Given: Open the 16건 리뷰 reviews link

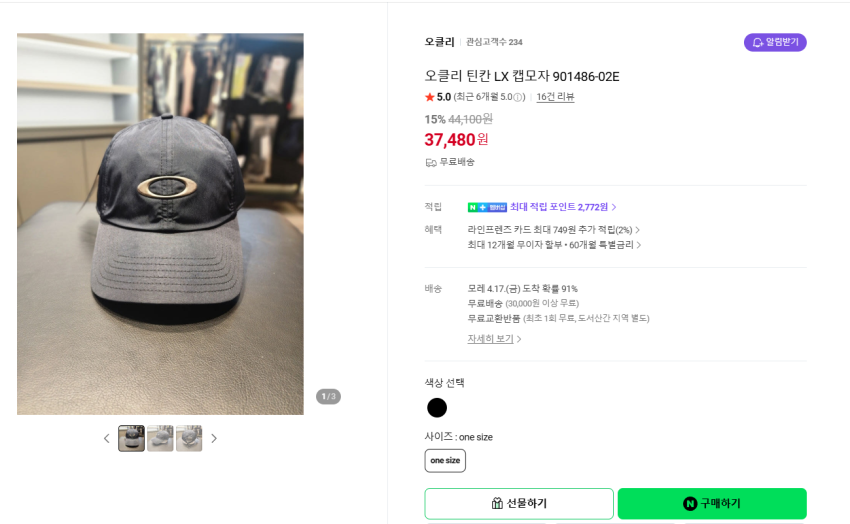Looking at the screenshot, I should tap(555, 97).
